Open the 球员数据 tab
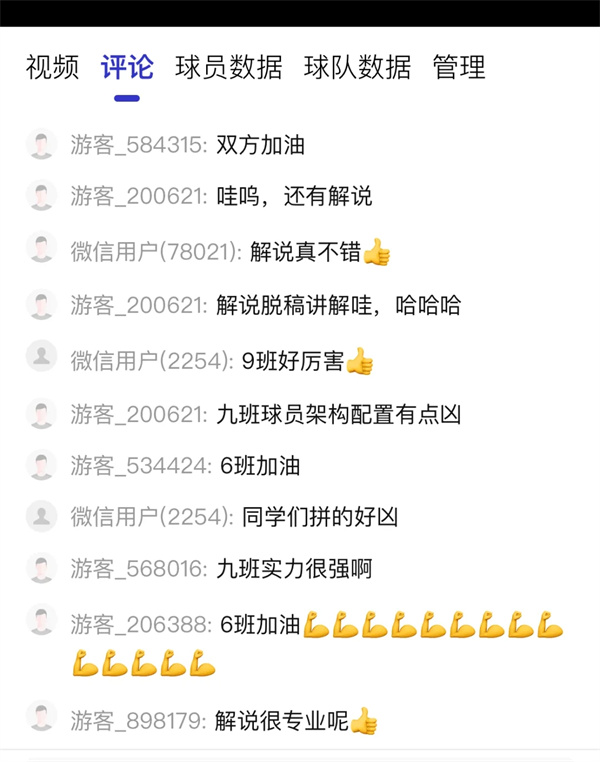Screen dimensions: 600x762 (228, 67)
